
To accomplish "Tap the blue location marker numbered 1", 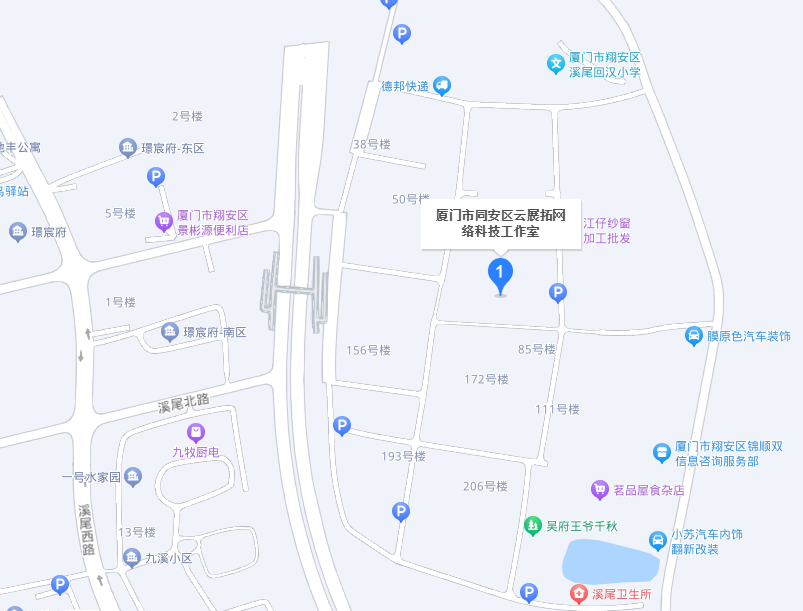I will tap(500, 273).
